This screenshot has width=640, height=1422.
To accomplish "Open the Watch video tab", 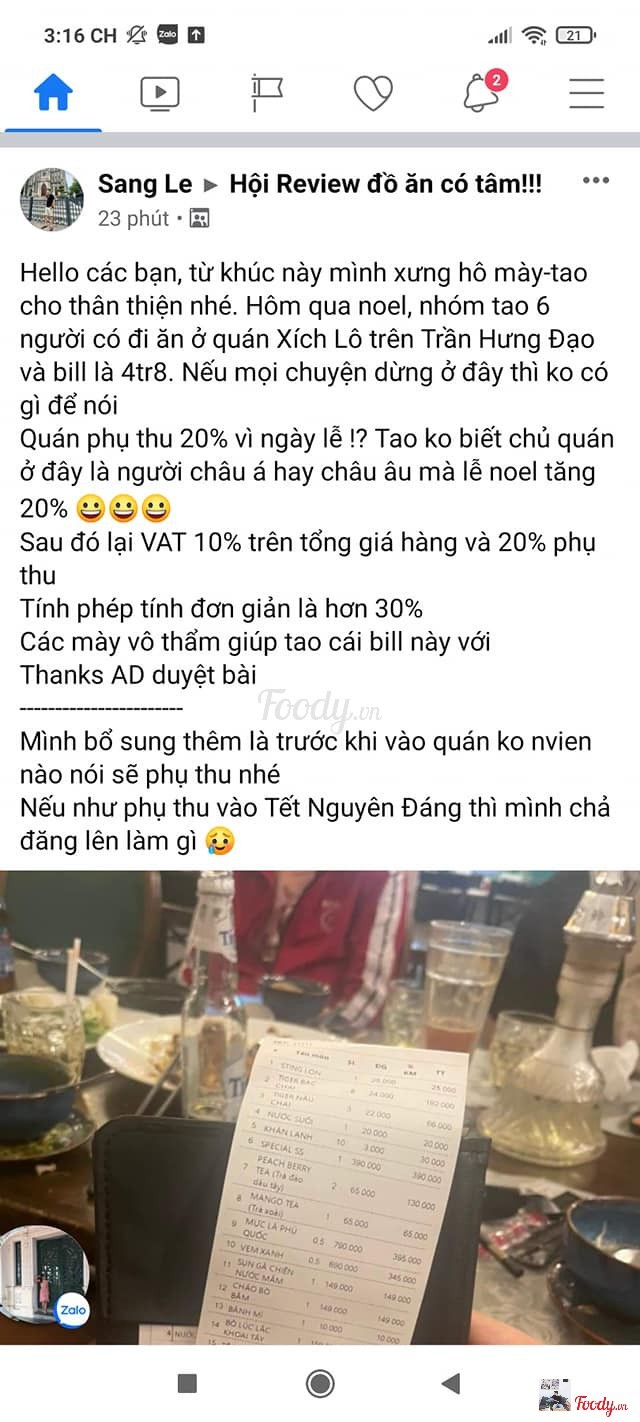I will 159,93.
